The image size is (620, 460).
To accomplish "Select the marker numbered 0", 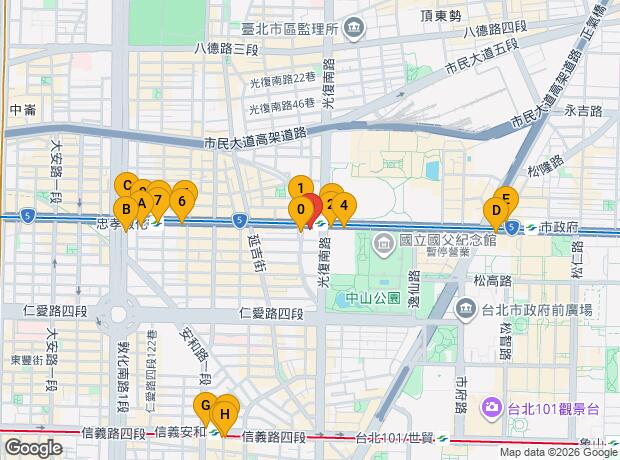I will [x=301, y=208].
